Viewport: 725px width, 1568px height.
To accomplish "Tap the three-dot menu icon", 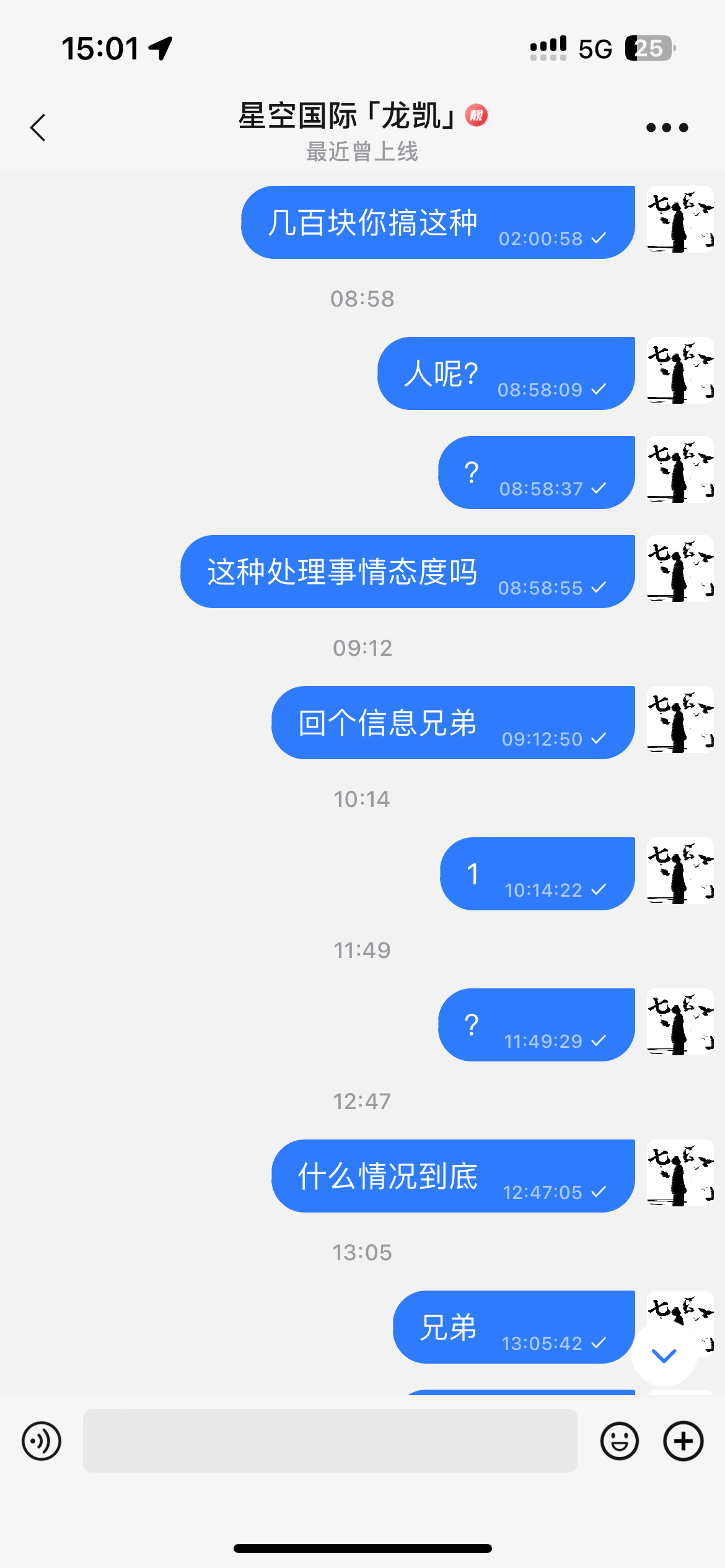I will [667, 127].
